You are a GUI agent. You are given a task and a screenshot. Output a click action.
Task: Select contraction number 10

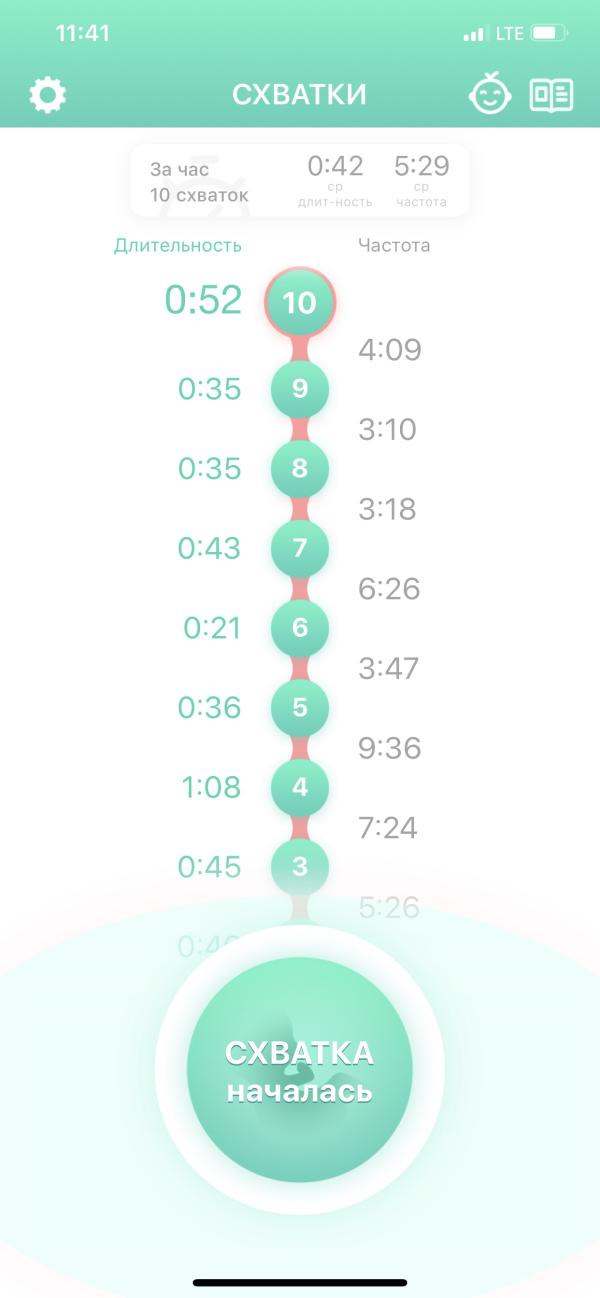[300, 302]
